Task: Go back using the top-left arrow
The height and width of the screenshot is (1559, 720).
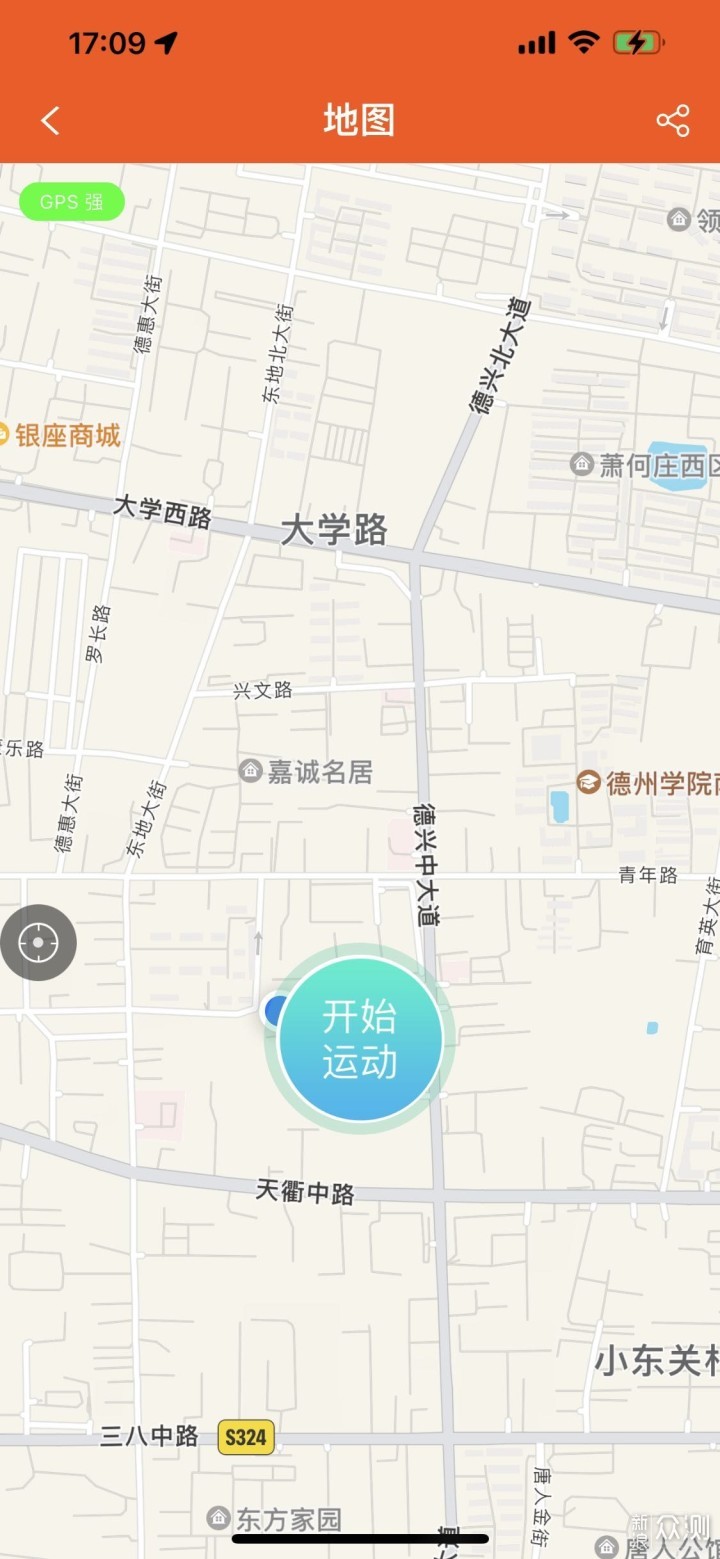Action: pyautogui.click(x=50, y=121)
